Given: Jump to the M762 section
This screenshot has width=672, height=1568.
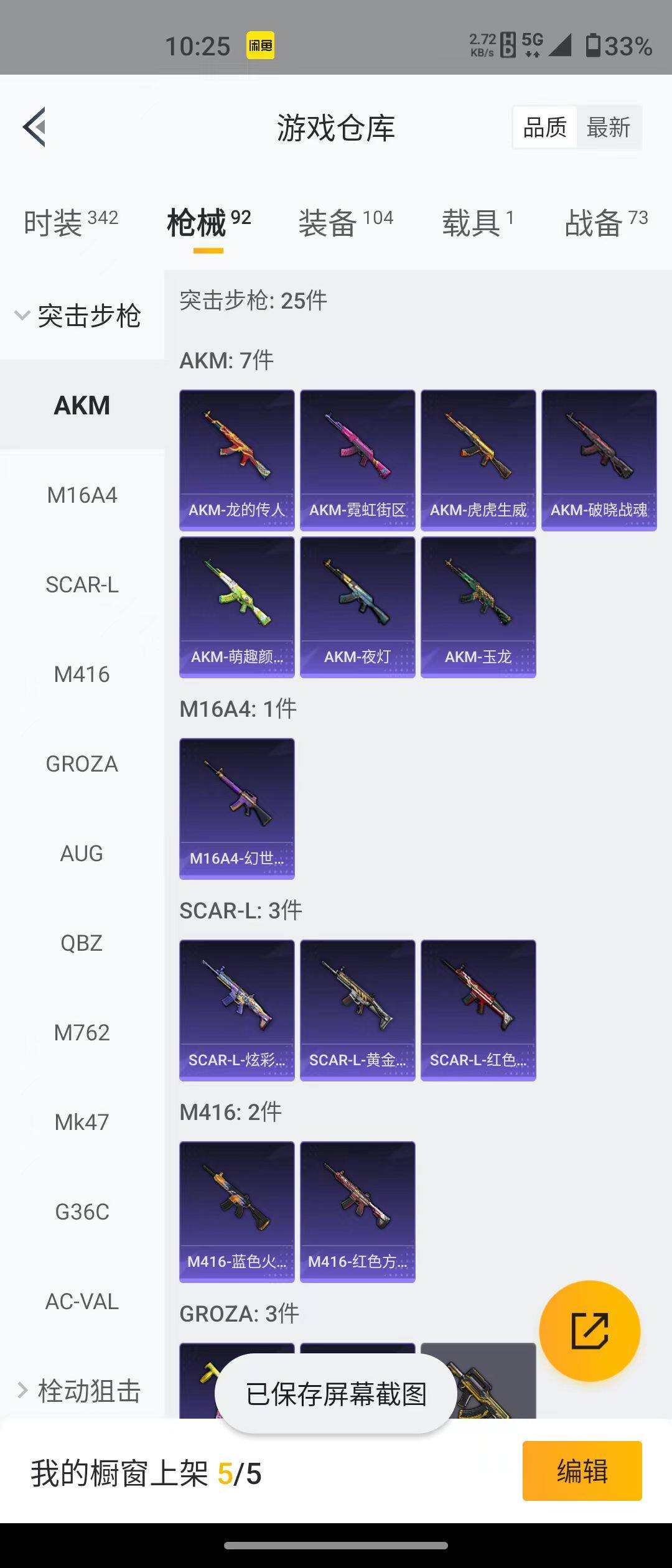Looking at the screenshot, I should 82,1033.
